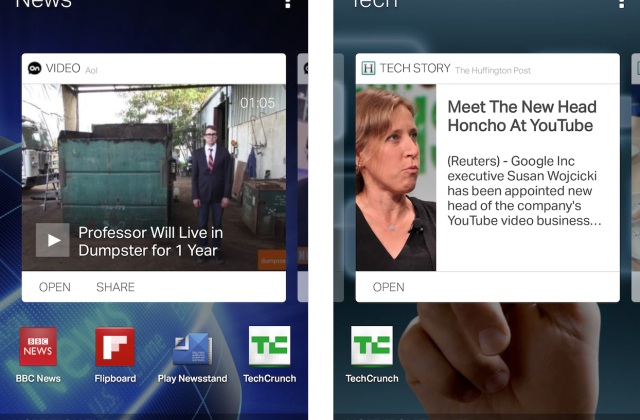Share the Professor Dumpster video
Viewport: 640px width, 420px height.
[x=115, y=287]
